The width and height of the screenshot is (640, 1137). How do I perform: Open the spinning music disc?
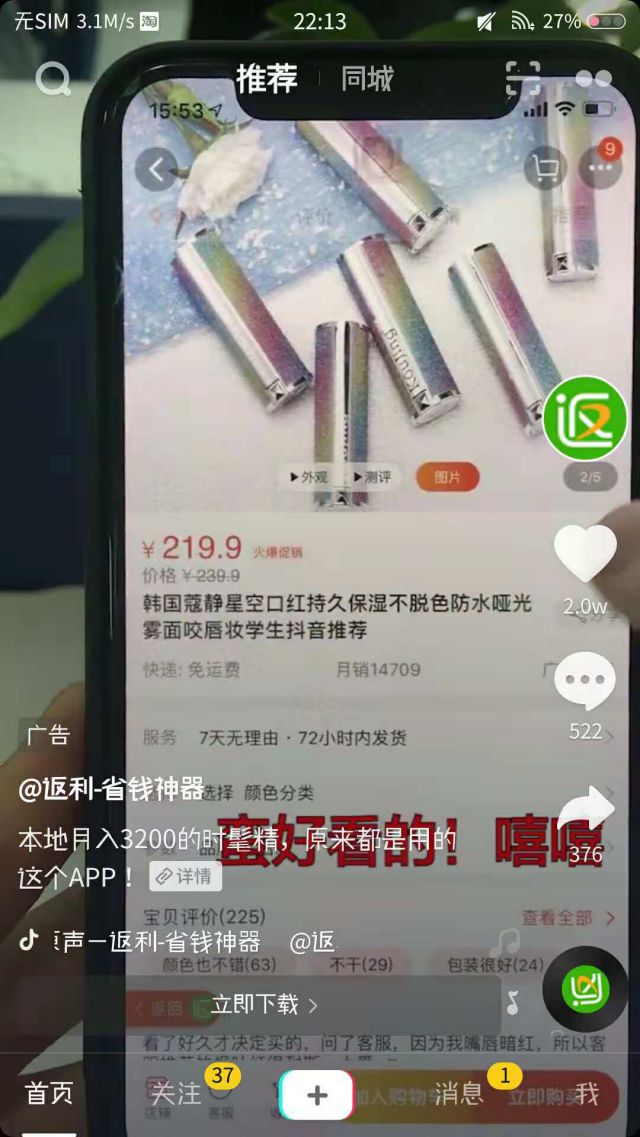click(585, 989)
